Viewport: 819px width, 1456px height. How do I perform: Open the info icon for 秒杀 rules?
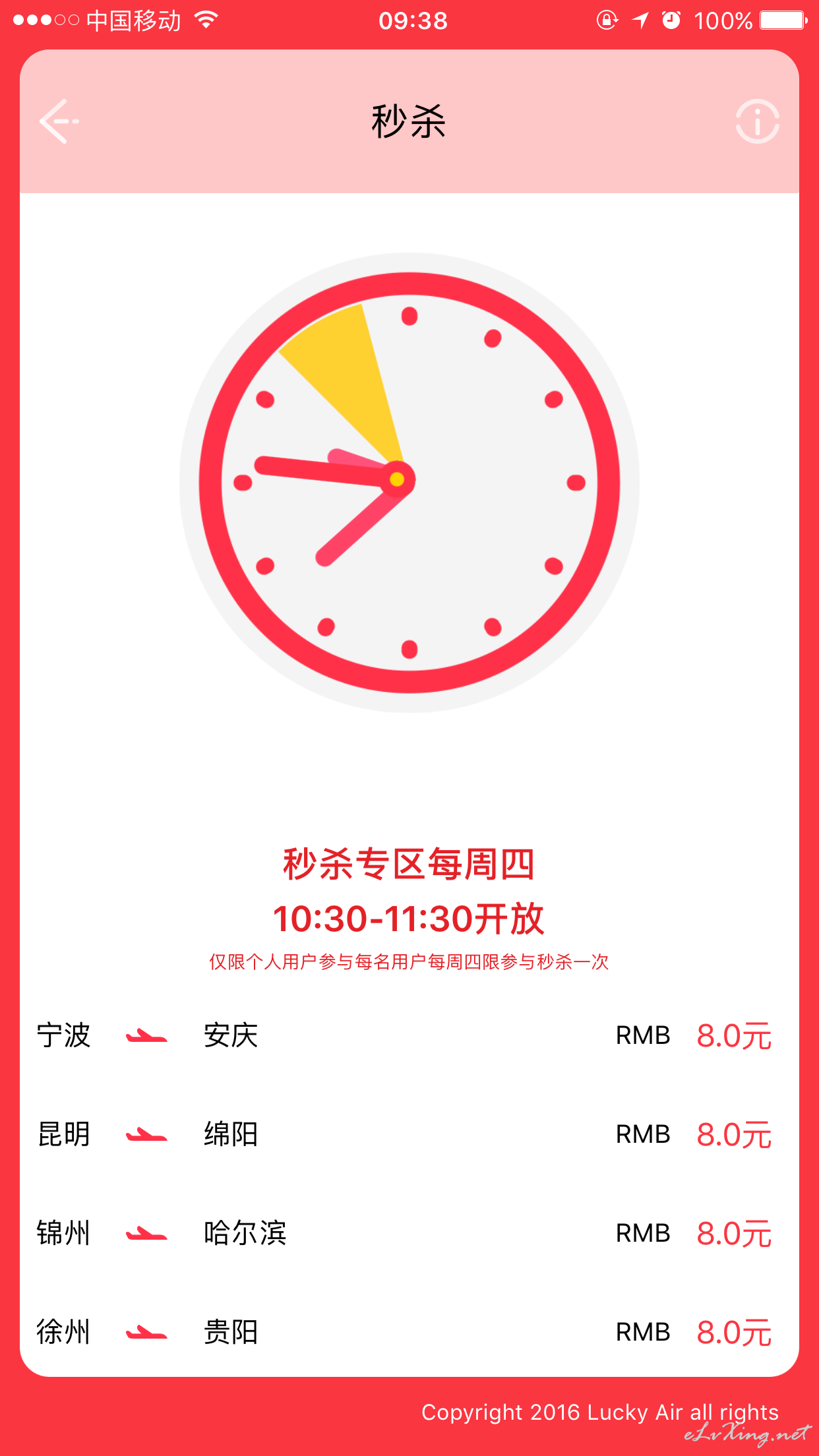tap(758, 121)
